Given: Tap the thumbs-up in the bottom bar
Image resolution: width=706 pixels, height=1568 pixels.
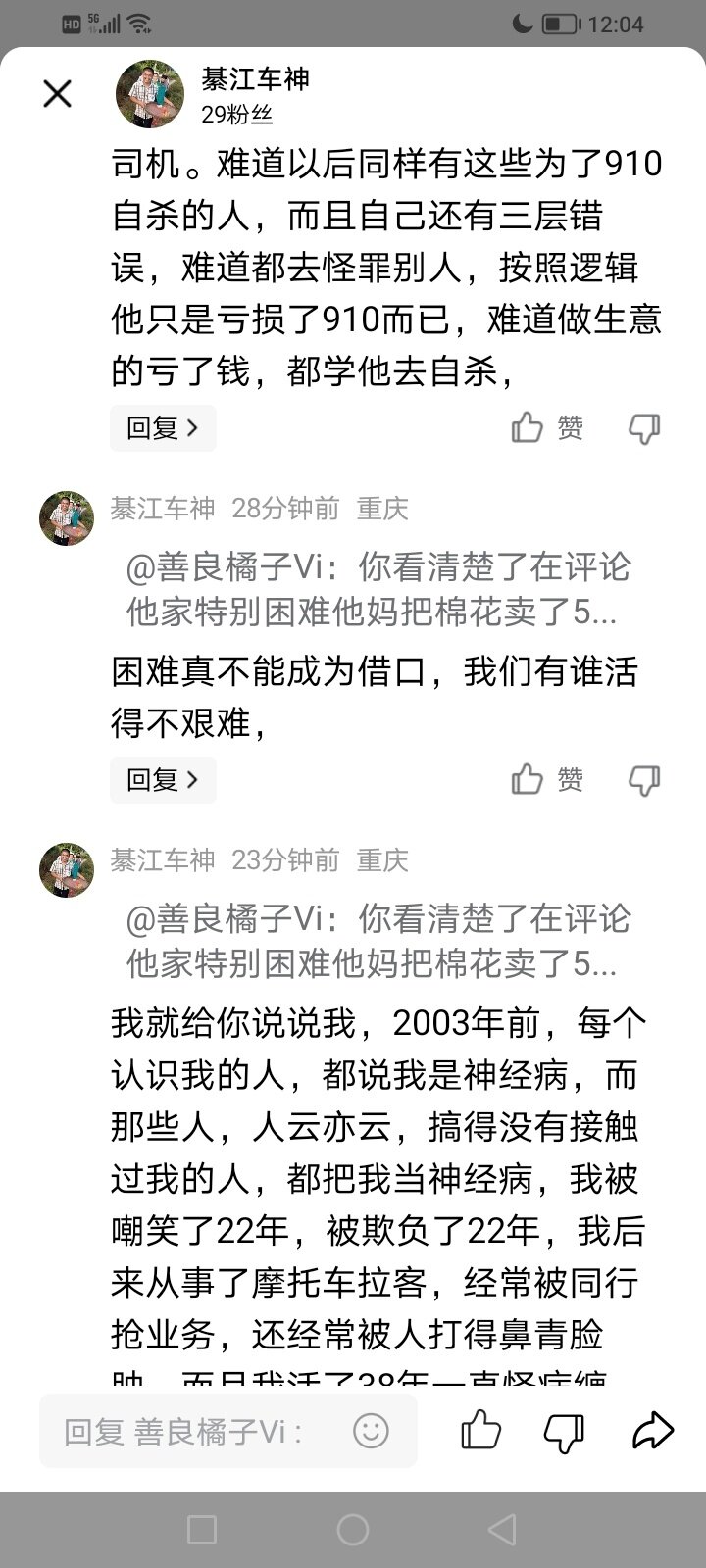Looking at the screenshot, I should coord(481,1431).
